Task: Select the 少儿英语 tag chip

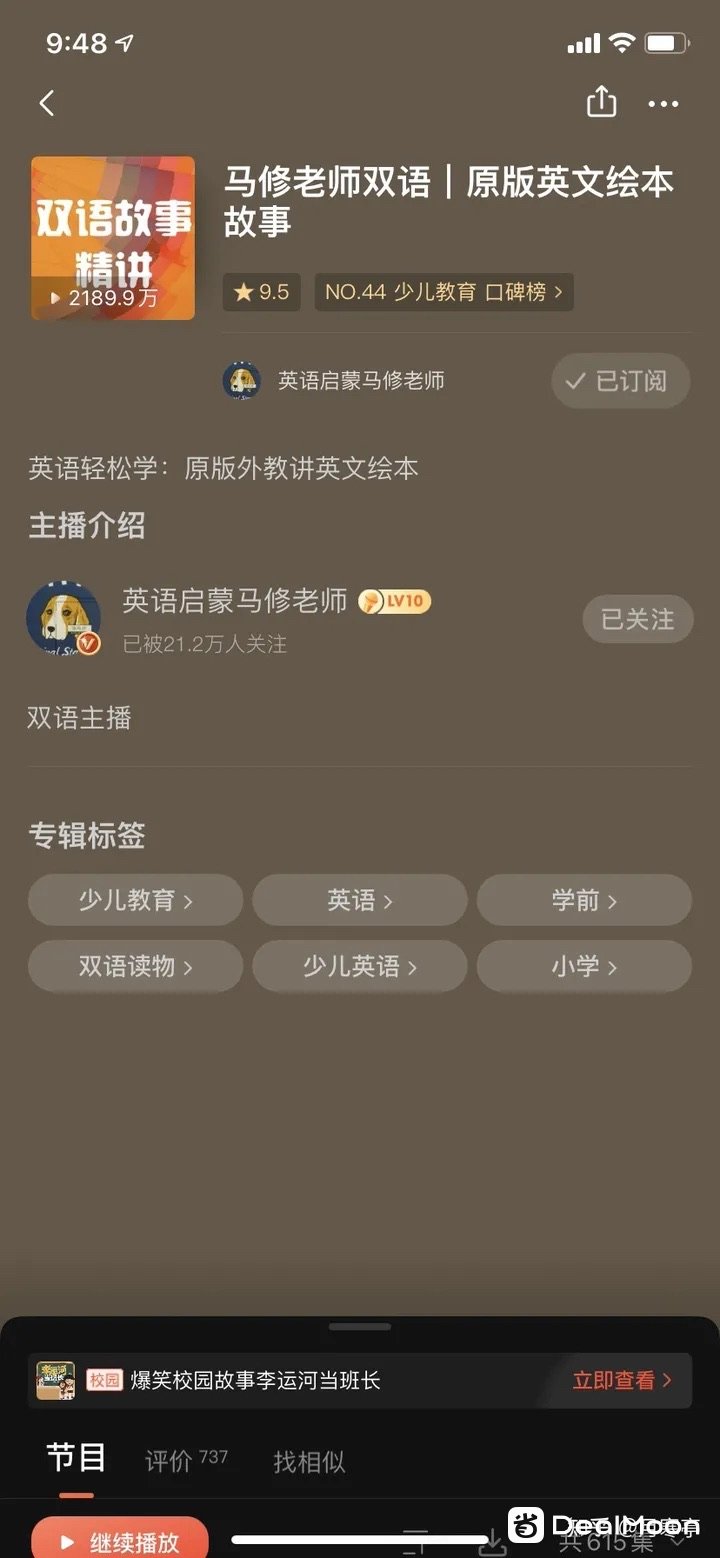Action: [x=359, y=966]
